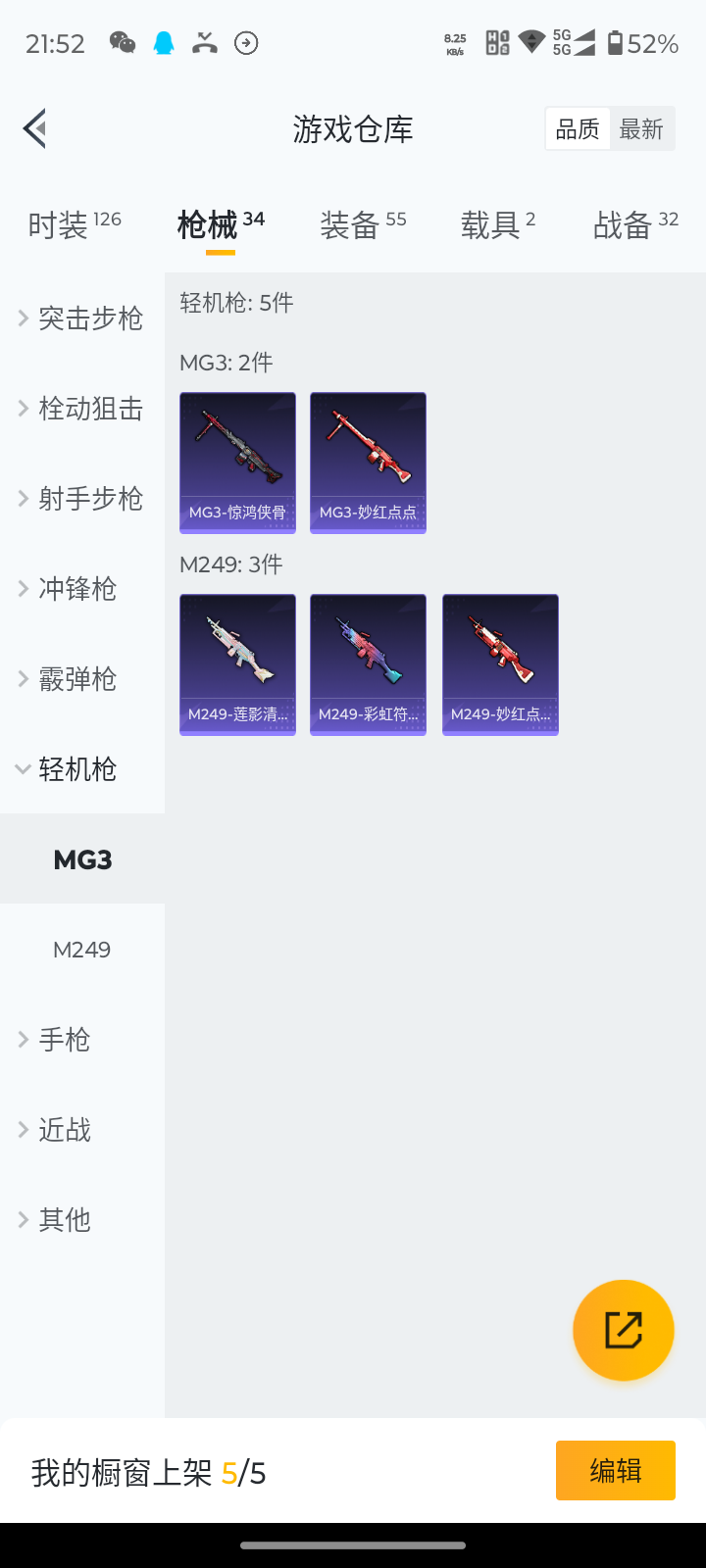Collapse the 轻机枪 category
Viewport: 706px width, 1568px height.
pyautogui.click(x=82, y=769)
